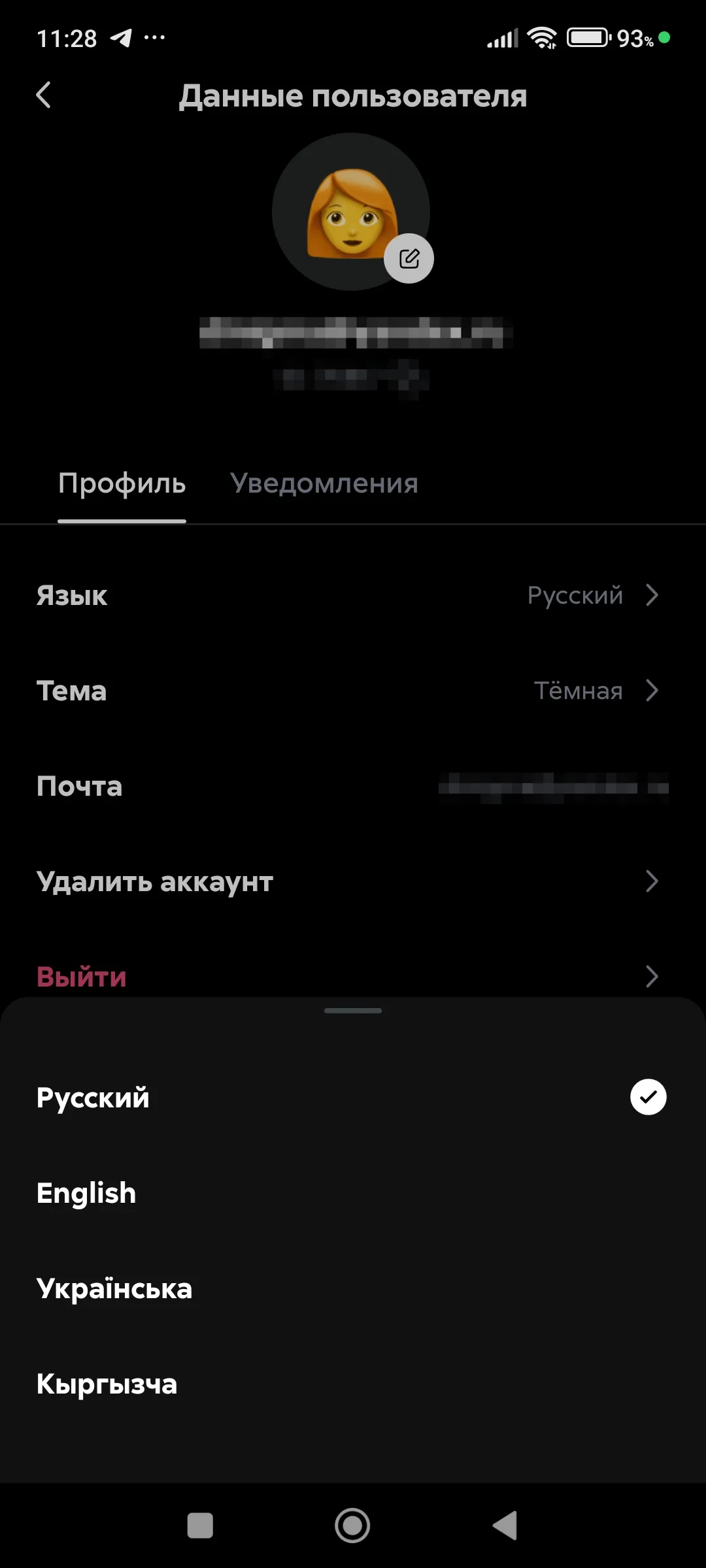
Task: Expand the Удалить аккаунт row
Action: coord(353,881)
